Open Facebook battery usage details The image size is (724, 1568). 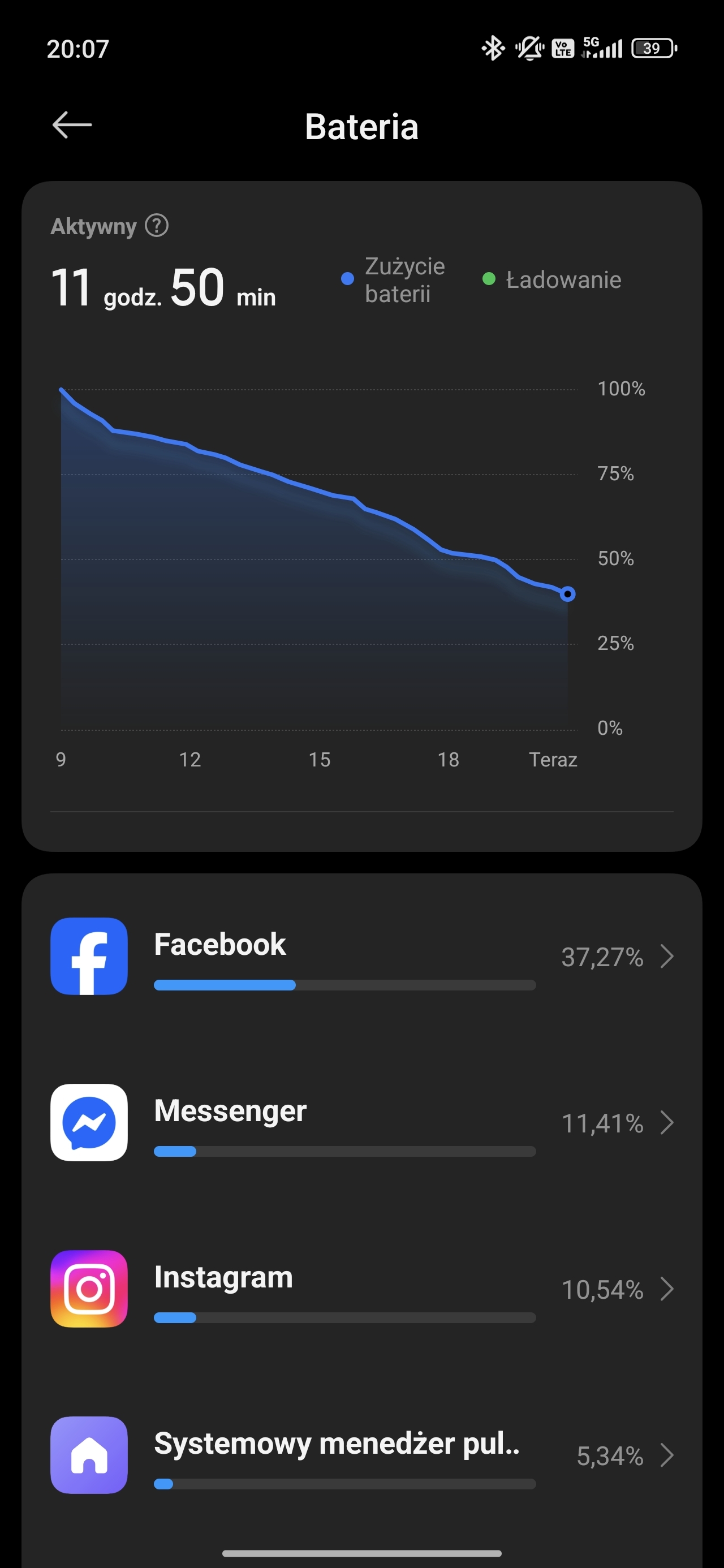tap(361, 957)
